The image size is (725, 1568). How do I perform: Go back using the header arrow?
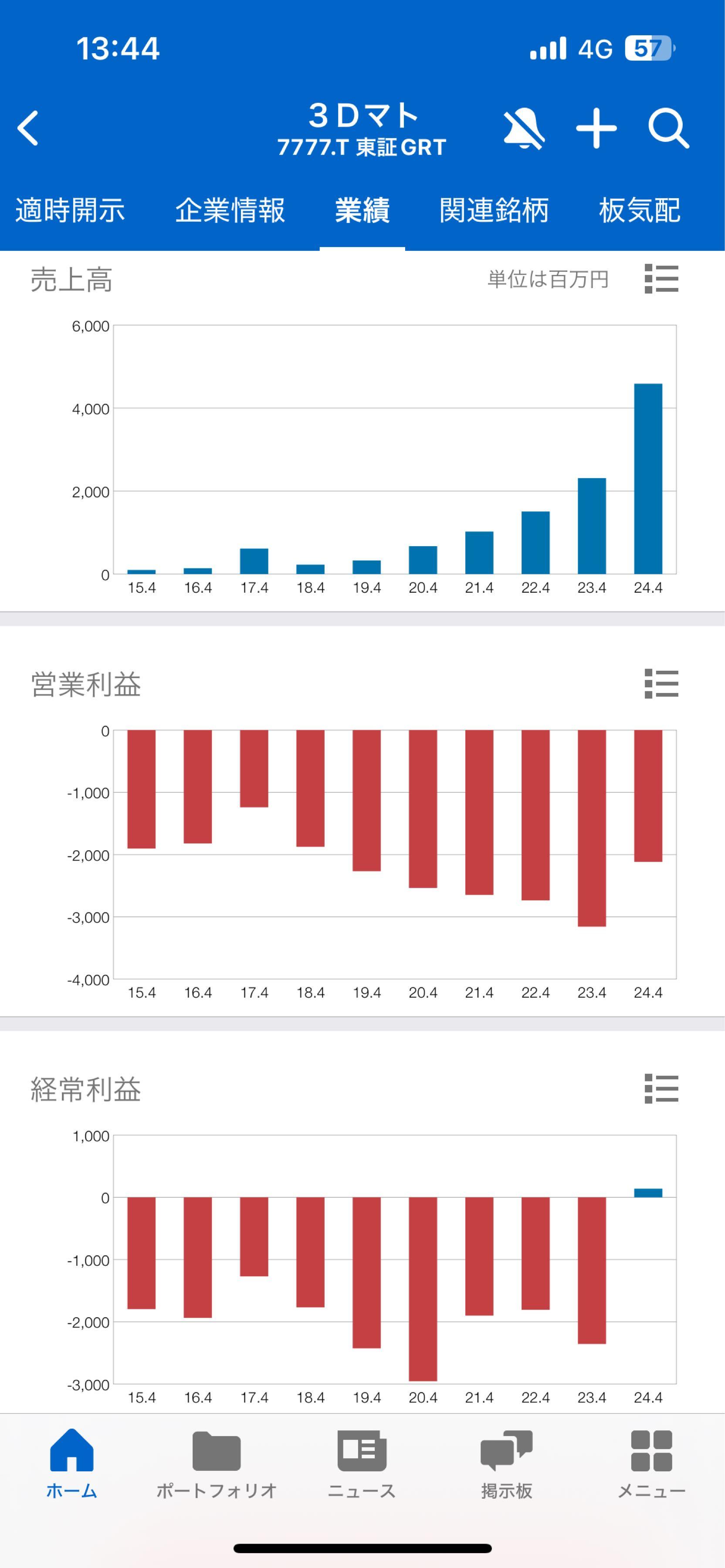29,128
